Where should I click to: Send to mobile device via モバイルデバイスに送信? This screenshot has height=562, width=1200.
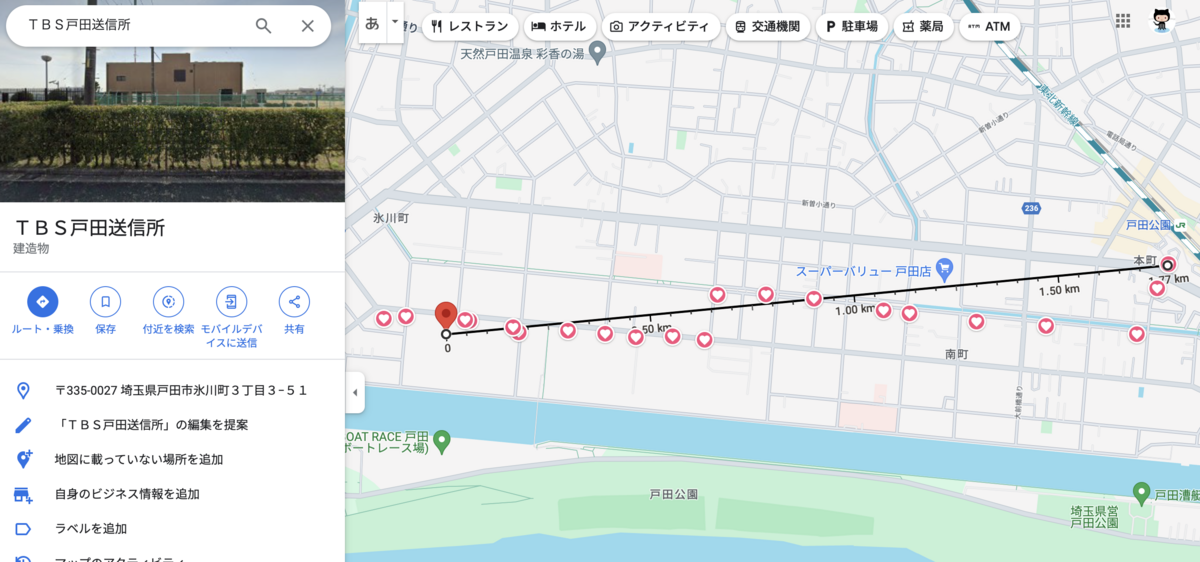pyautogui.click(x=231, y=317)
